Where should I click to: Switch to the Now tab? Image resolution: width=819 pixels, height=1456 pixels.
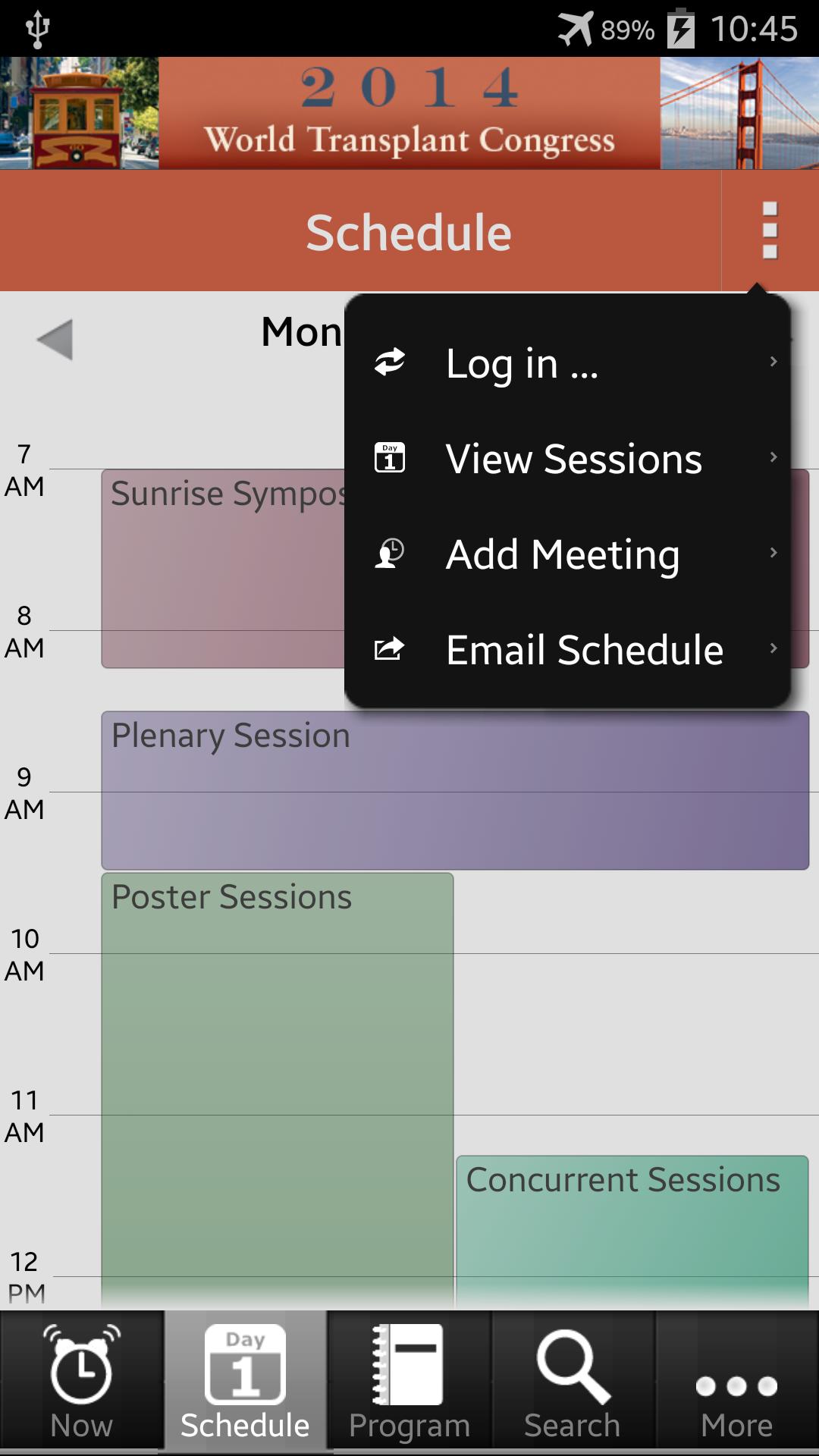pos(81,1382)
